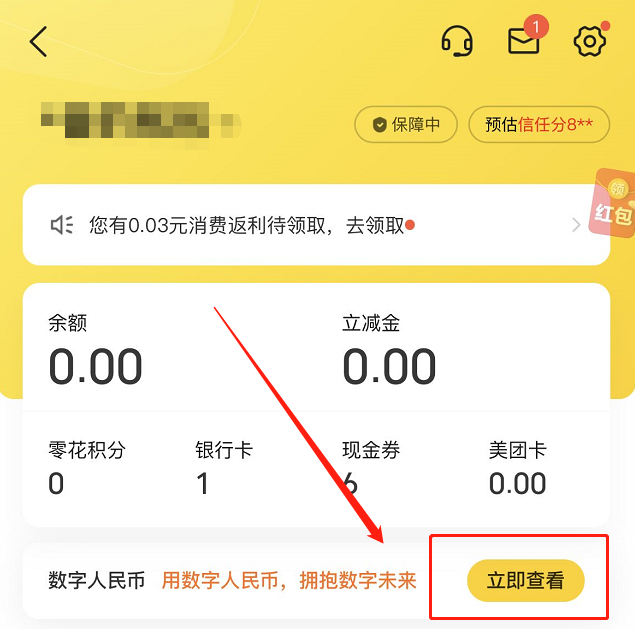Image resolution: width=635 pixels, height=629 pixels.
Task: Tap the 保障中 security badge
Action: [406, 125]
